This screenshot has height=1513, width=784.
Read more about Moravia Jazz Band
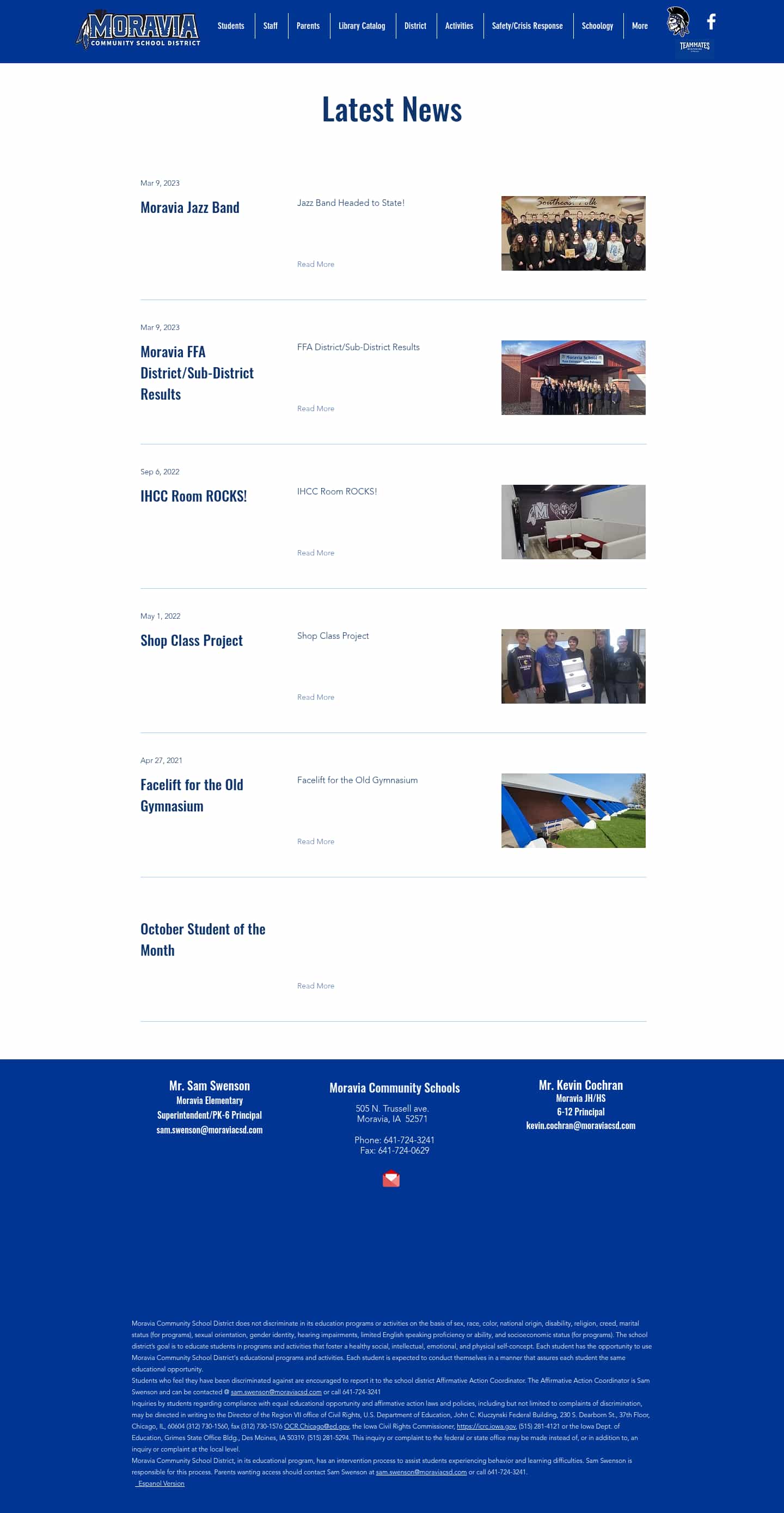coord(315,264)
